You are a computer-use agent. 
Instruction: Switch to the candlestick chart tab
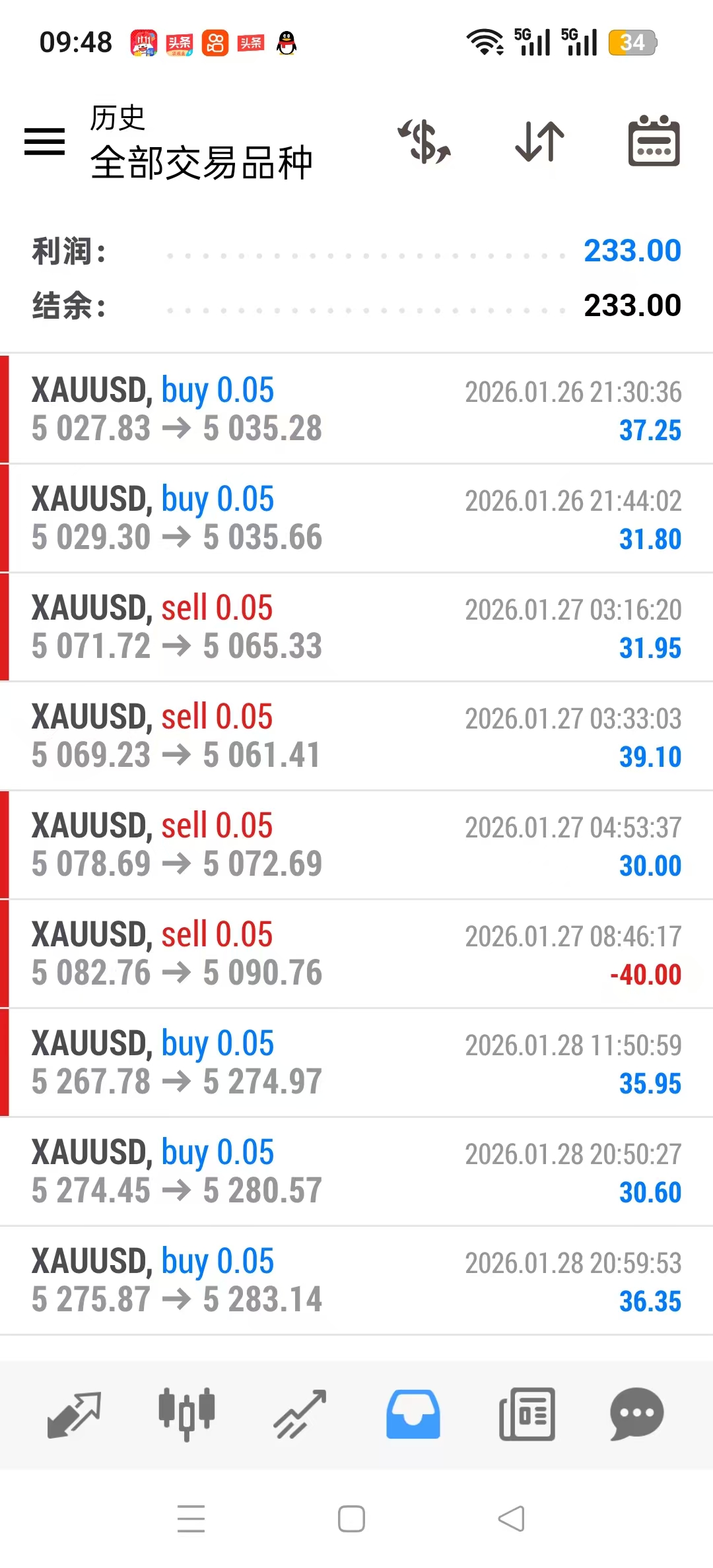click(x=187, y=1414)
